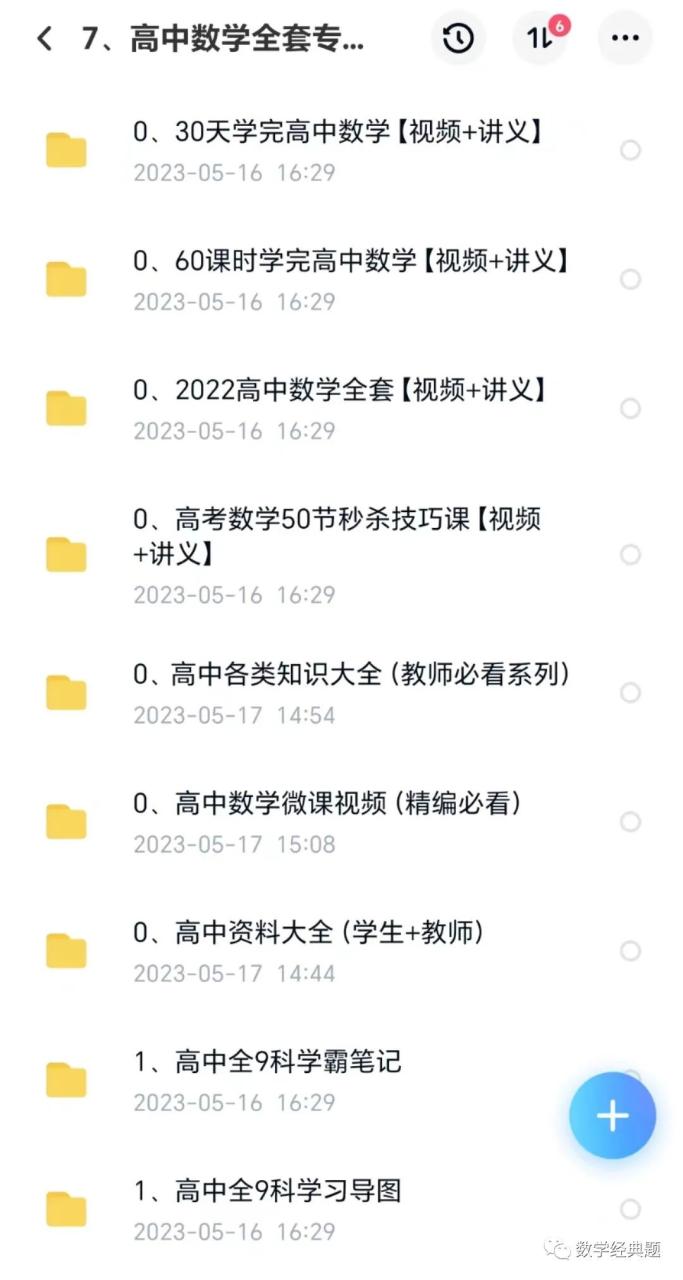Viewport: 683px width, 1280px height.
Task: Open folder 高中全9科学霸笔记
Action: (x=341, y=1079)
